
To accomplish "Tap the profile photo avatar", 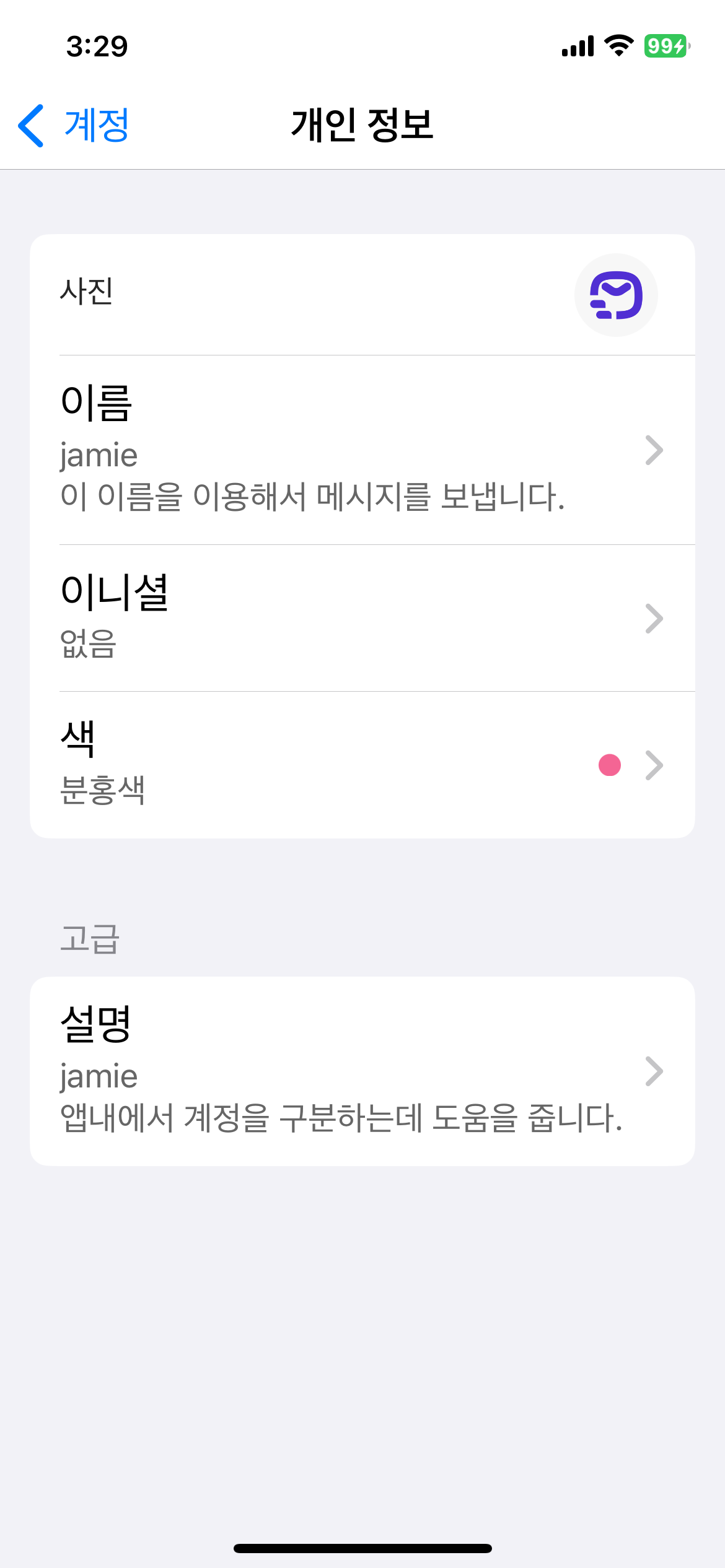I will click(615, 295).
